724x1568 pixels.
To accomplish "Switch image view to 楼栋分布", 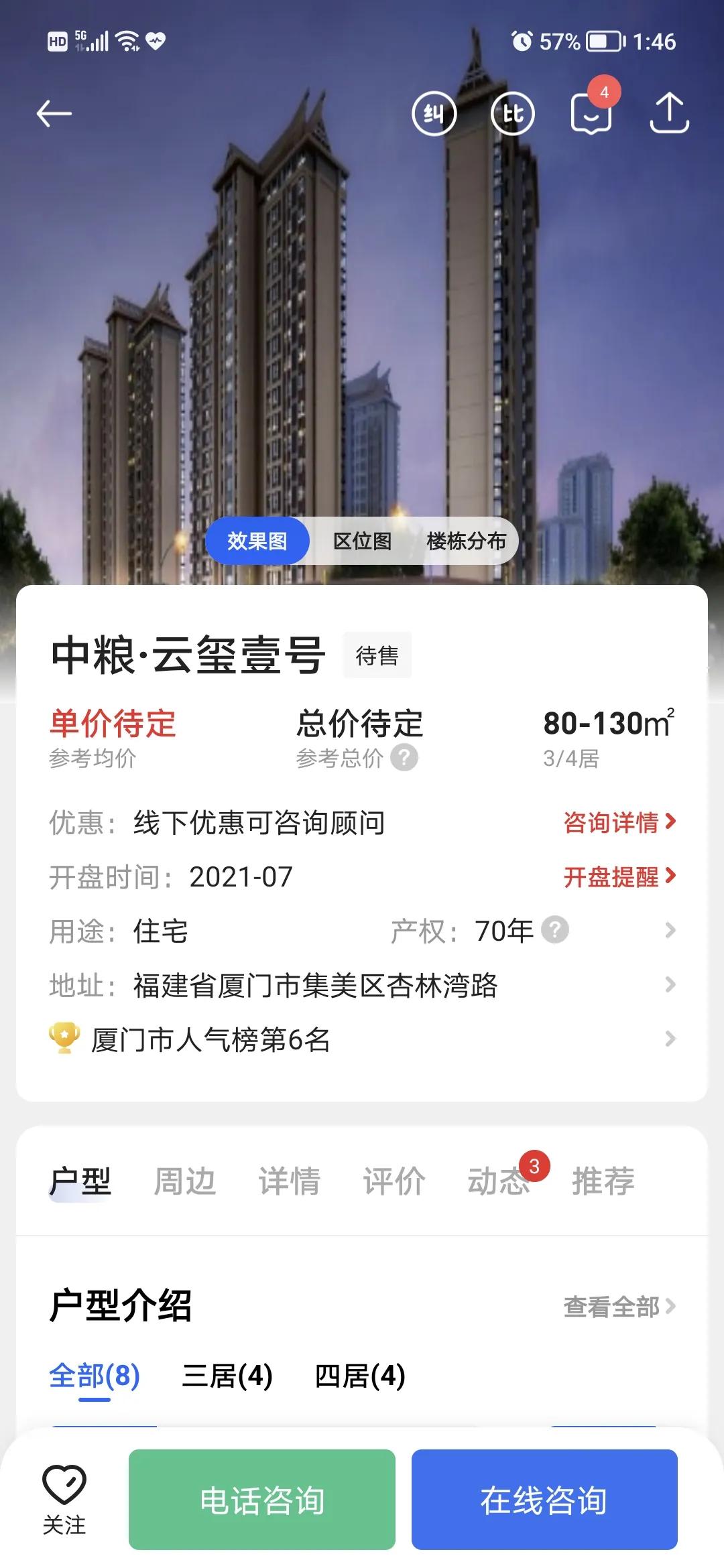I will coord(467,541).
